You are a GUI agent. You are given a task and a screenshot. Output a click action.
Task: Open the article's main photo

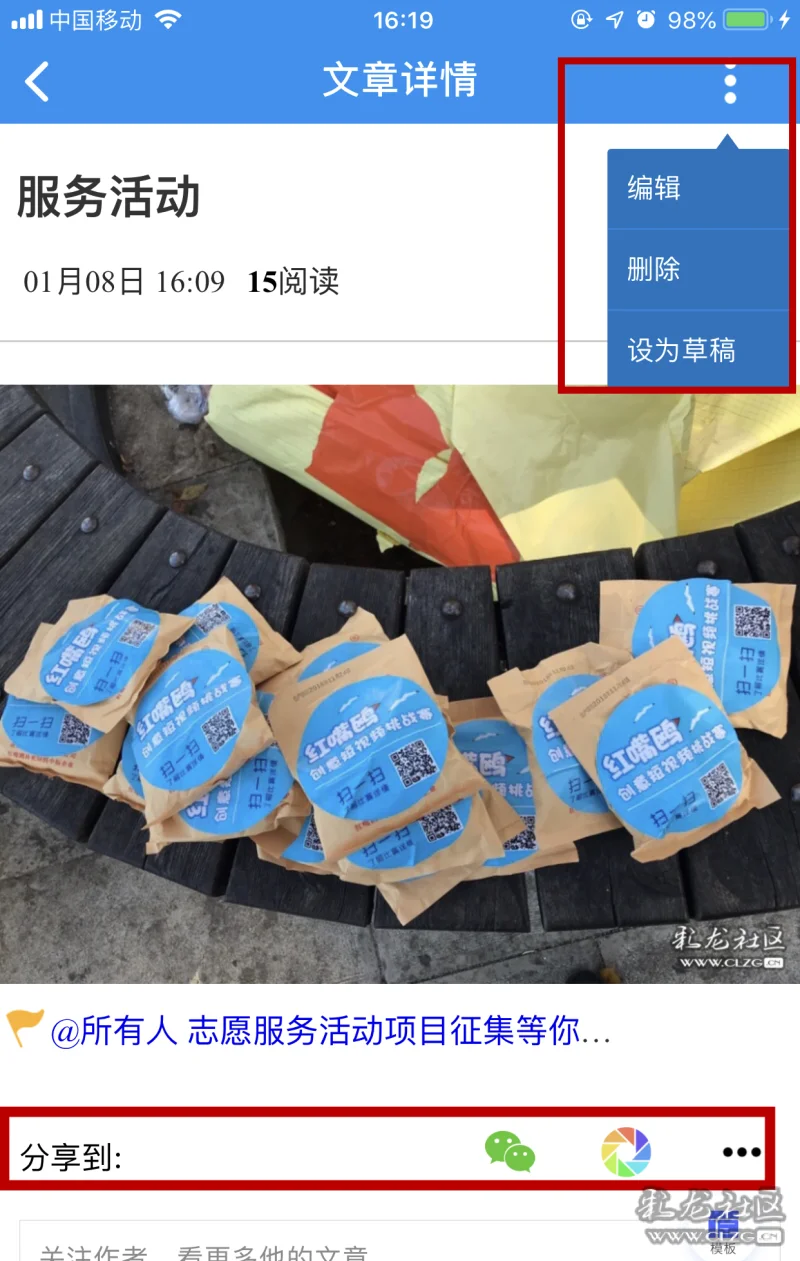(x=400, y=680)
